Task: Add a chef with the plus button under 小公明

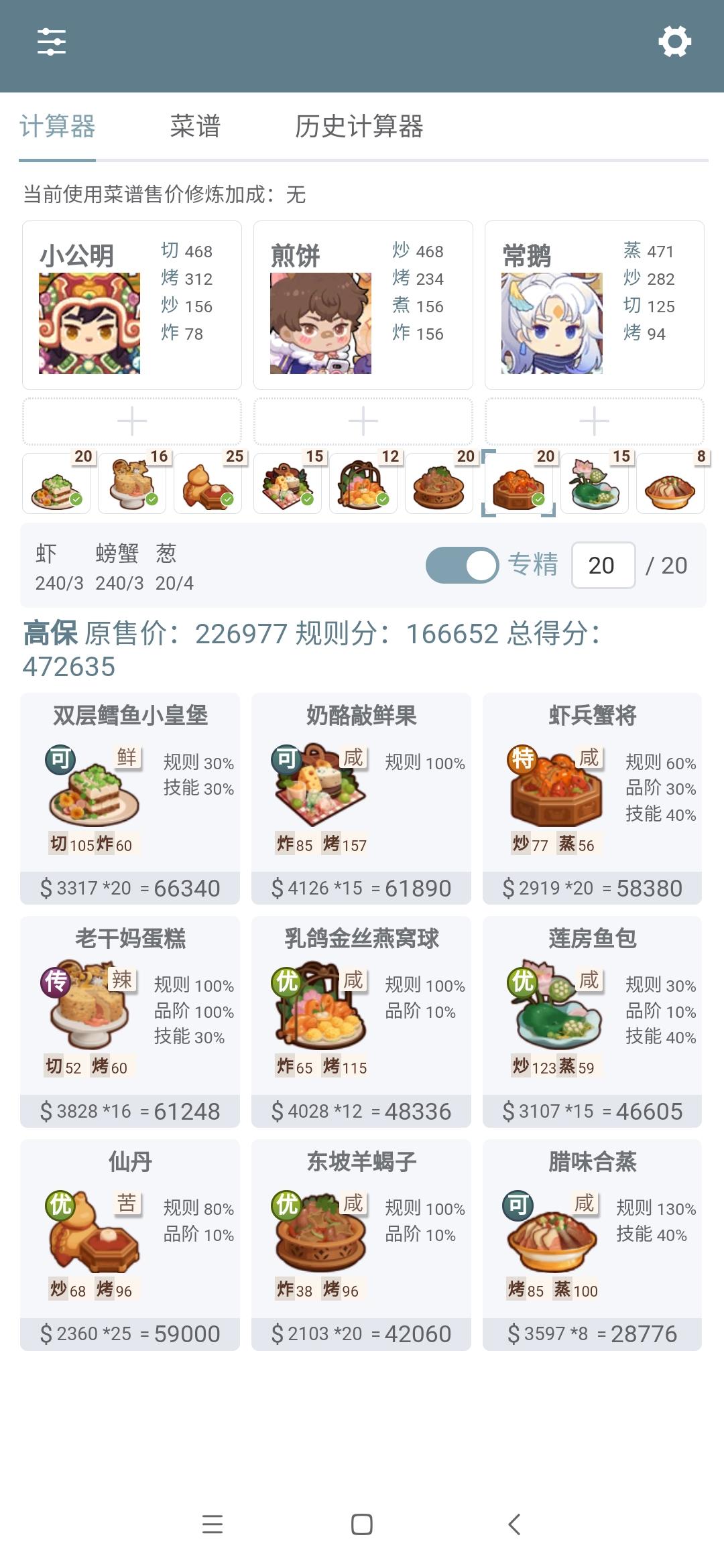Action: pyautogui.click(x=131, y=421)
